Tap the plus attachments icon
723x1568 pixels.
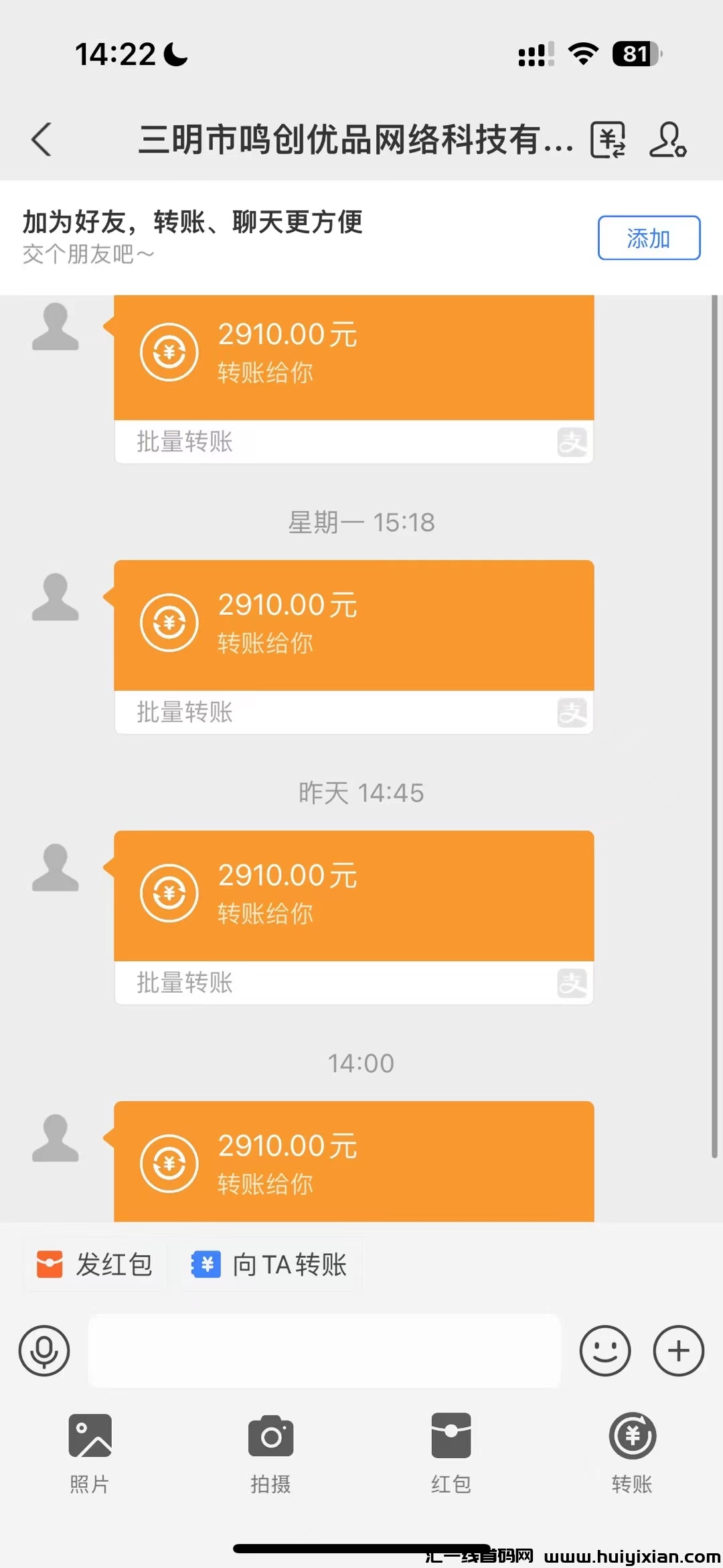click(678, 1350)
